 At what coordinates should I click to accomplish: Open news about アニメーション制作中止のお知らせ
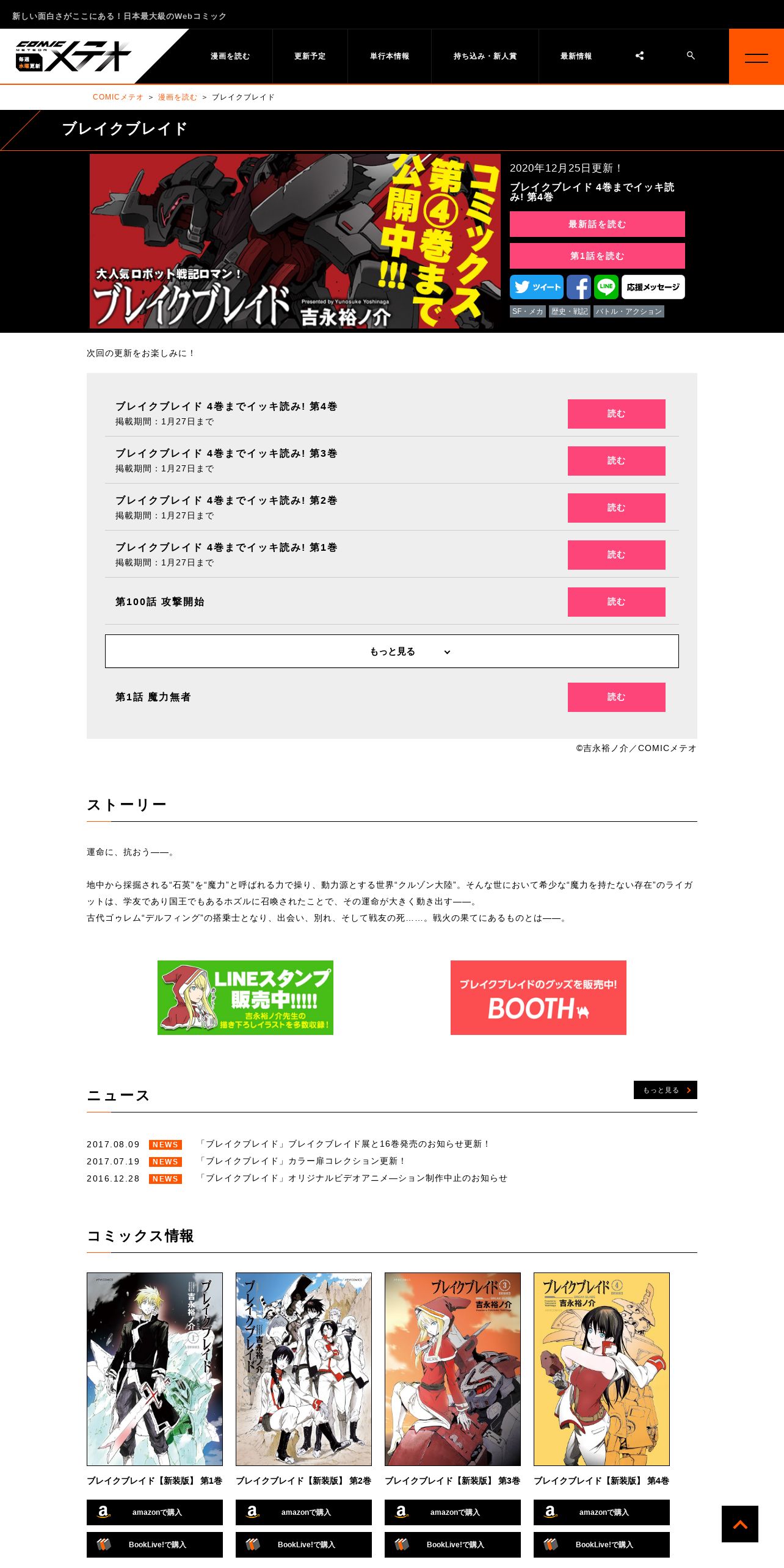tap(354, 1178)
